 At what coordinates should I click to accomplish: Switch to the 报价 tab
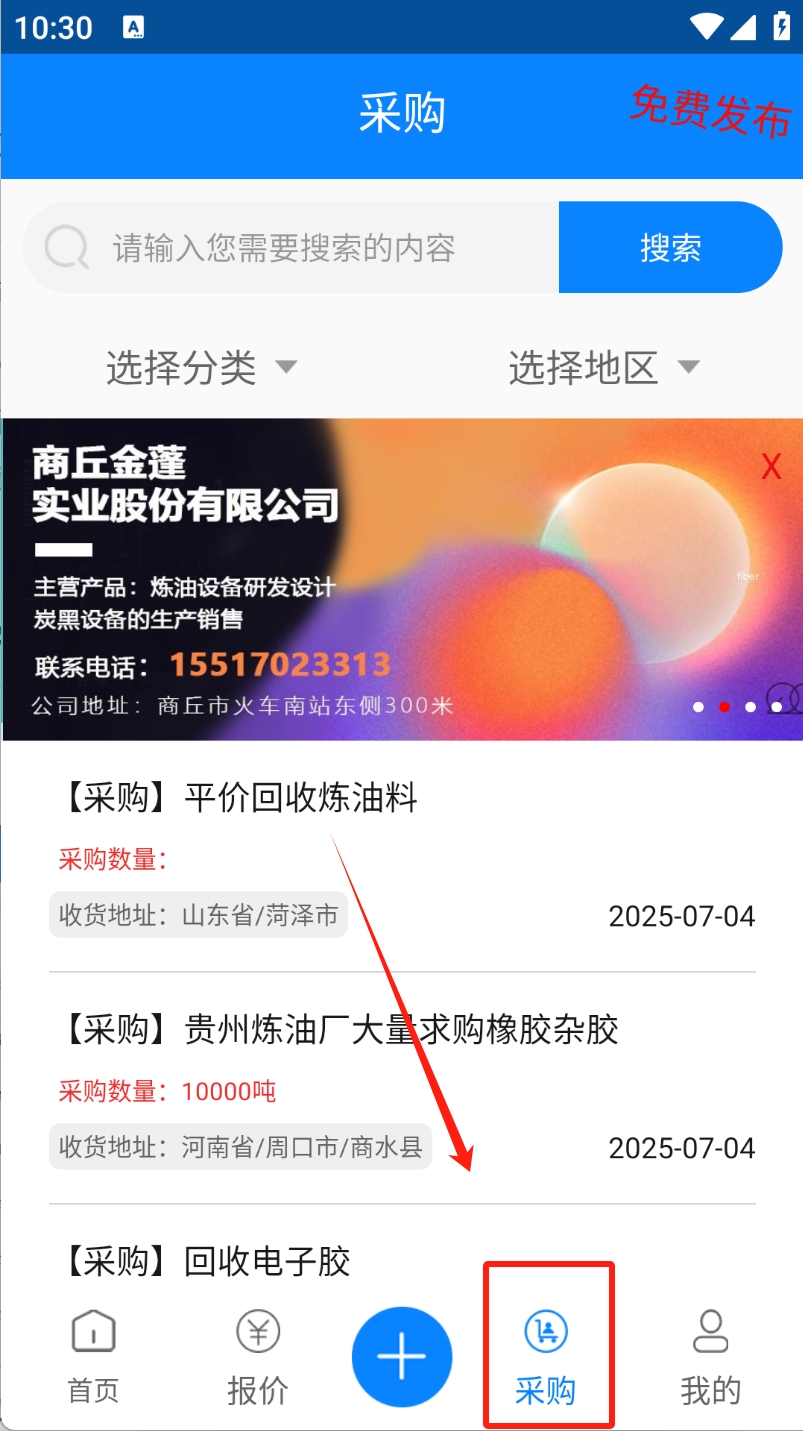point(257,1357)
